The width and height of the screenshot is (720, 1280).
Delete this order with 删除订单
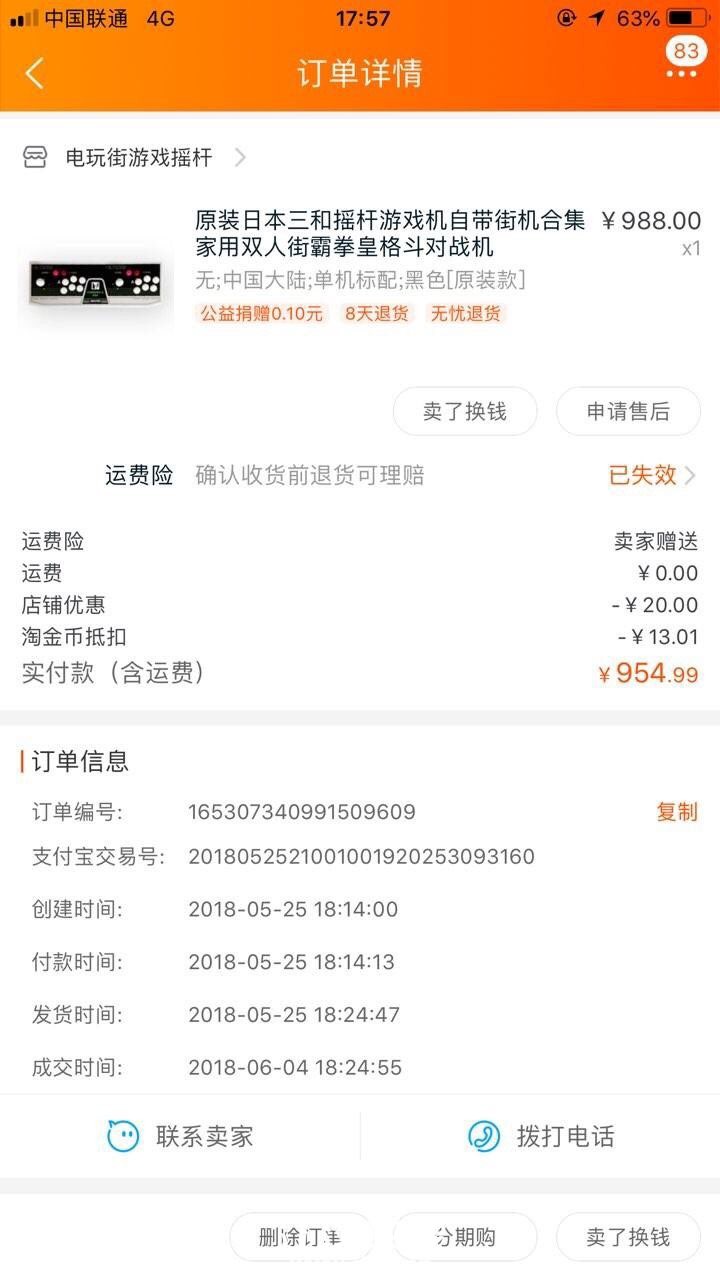[300, 1237]
